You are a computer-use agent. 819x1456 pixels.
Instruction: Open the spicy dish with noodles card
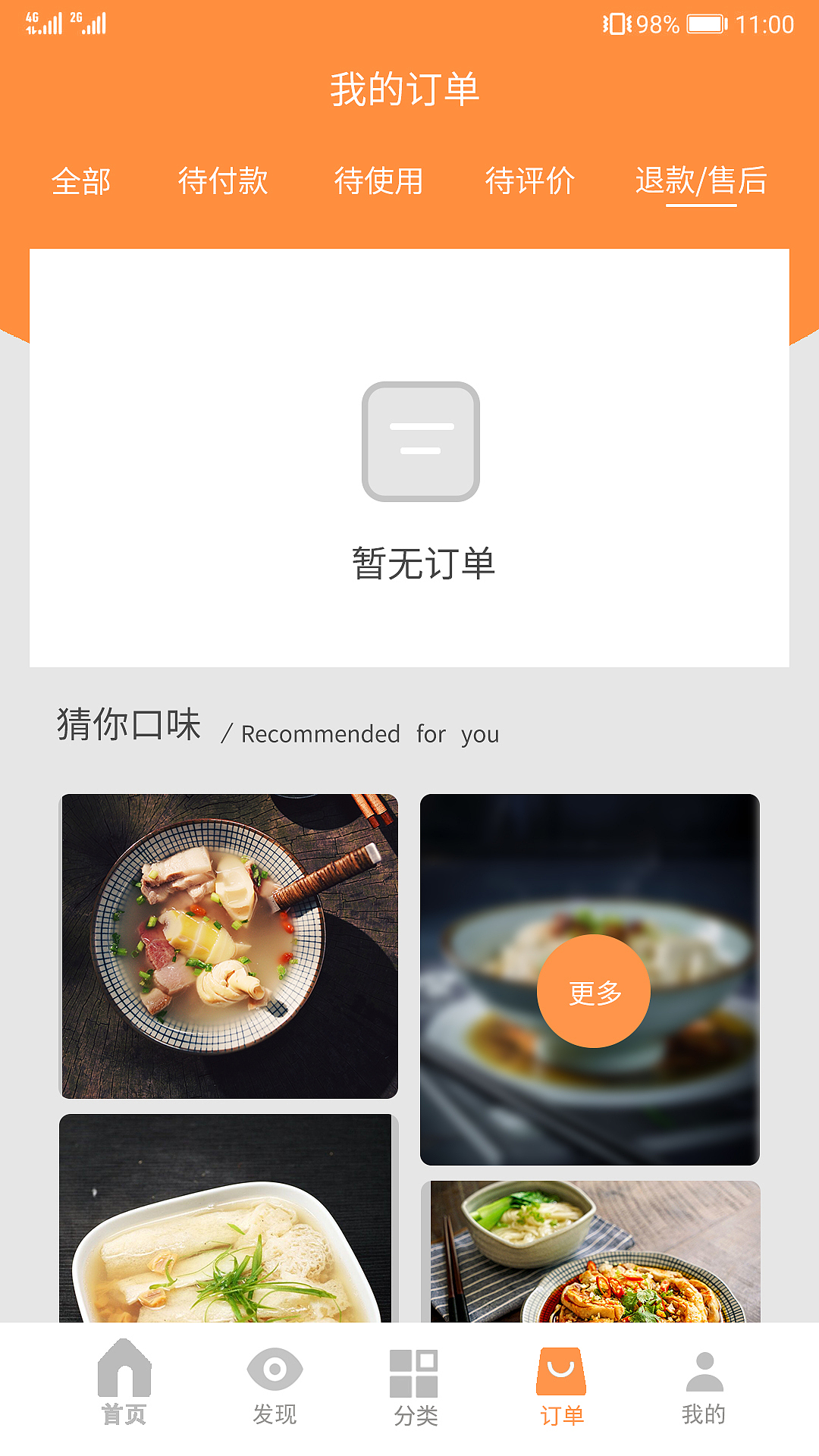click(x=591, y=1251)
